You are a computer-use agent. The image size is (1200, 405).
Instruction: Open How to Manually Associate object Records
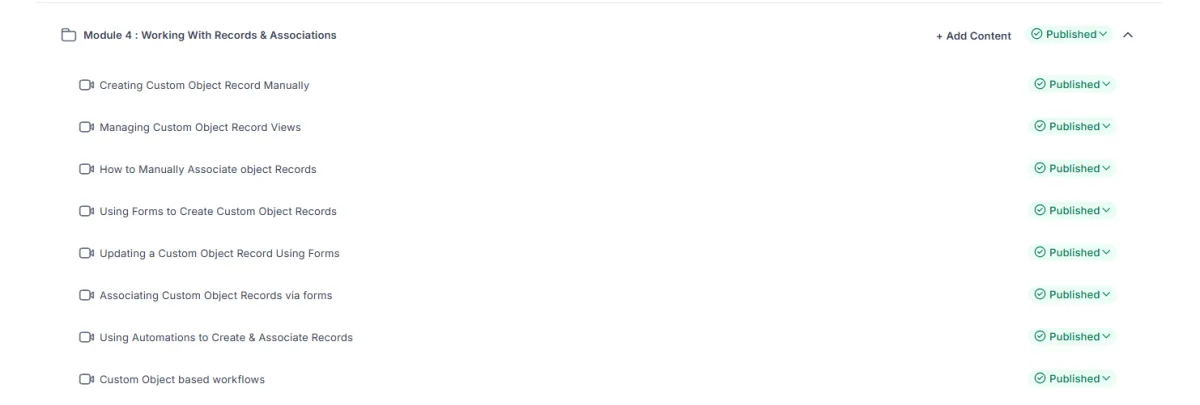[x=207, y=170]
